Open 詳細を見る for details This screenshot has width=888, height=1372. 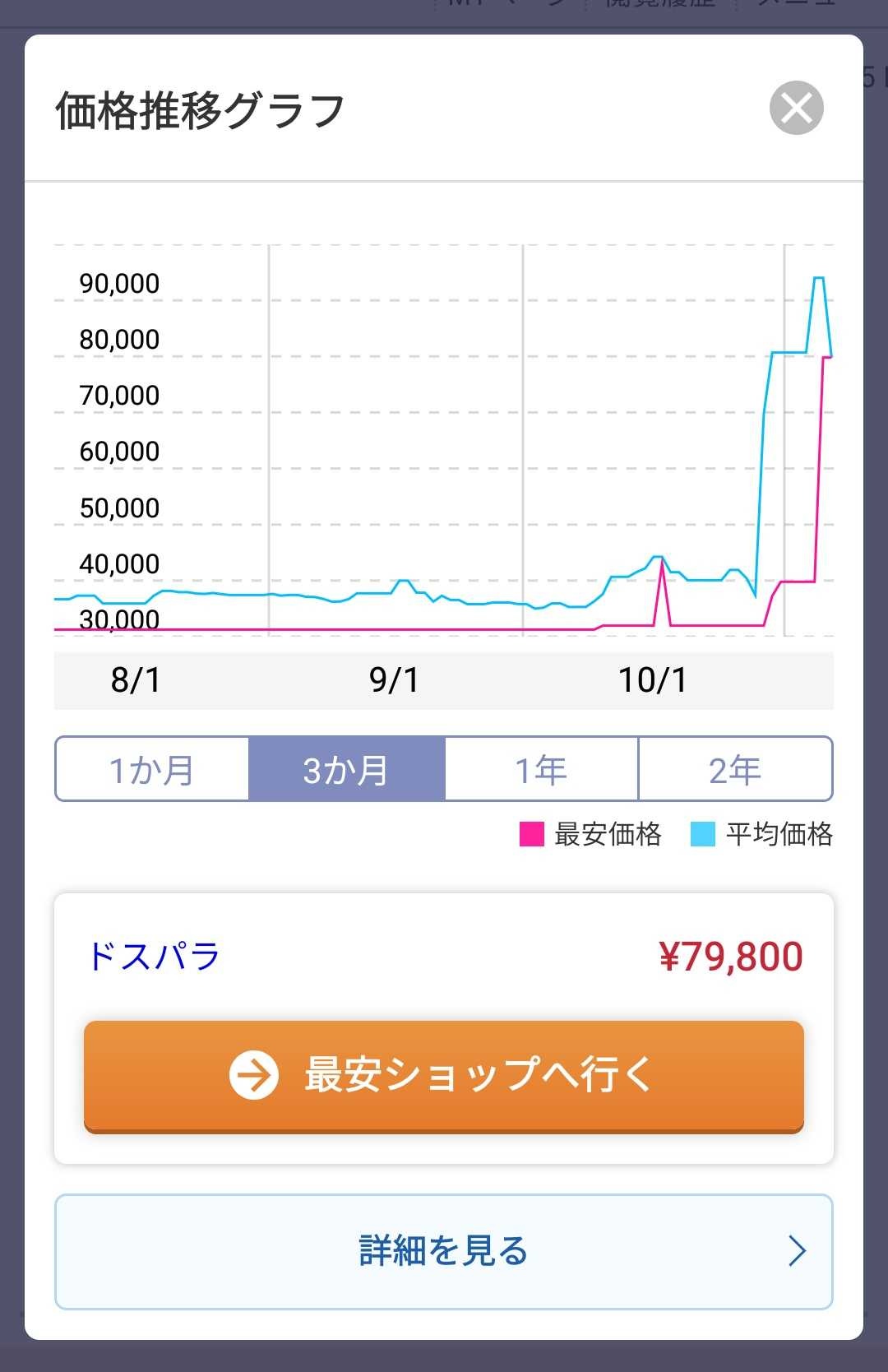click(444, 1250)
